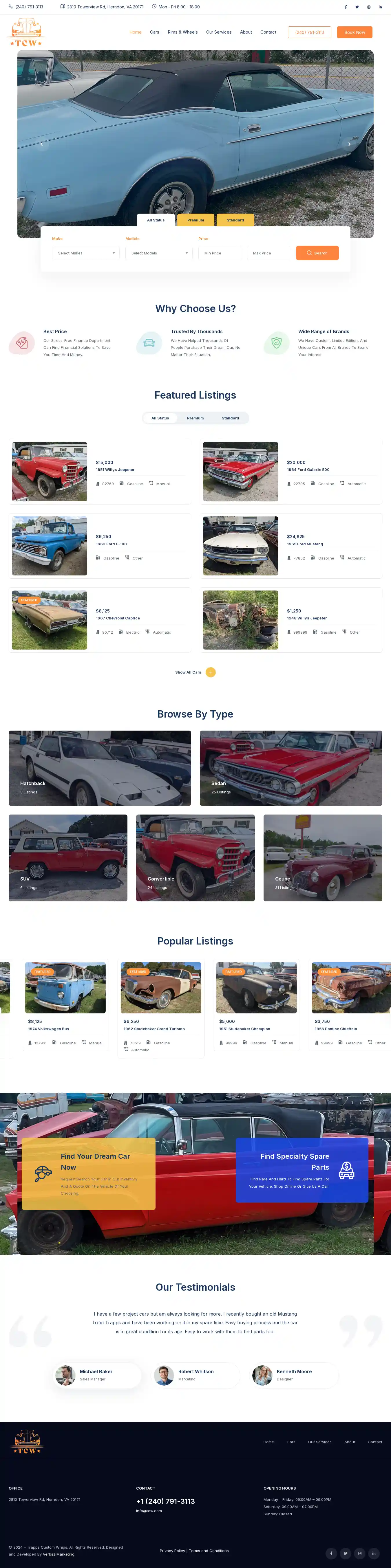Select Premium tab above the search form
The width and height of the screenshot is (391, 1568).
(195, 220)
